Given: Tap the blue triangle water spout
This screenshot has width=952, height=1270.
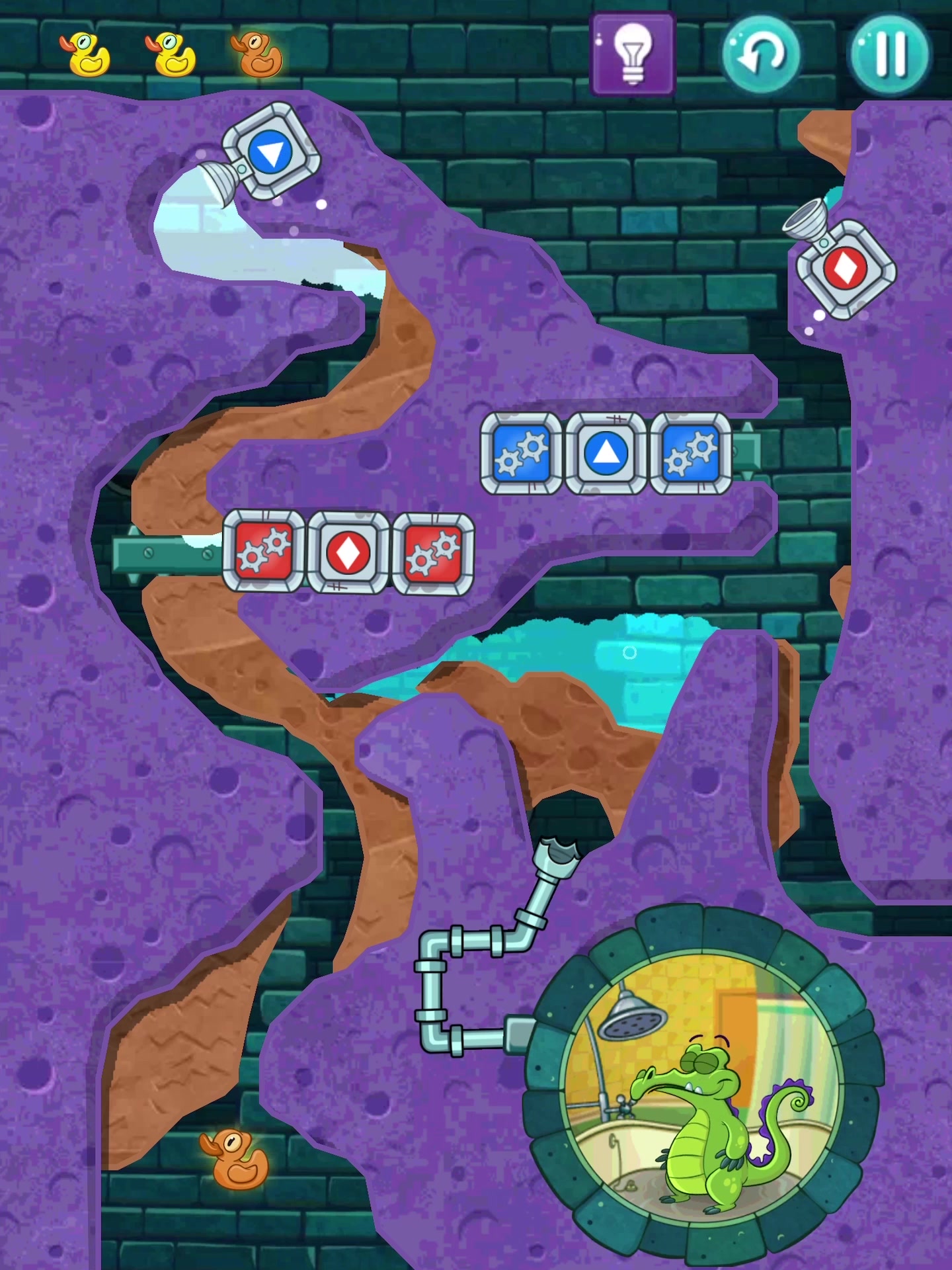Looking at the screenshot, I should 271,153.
